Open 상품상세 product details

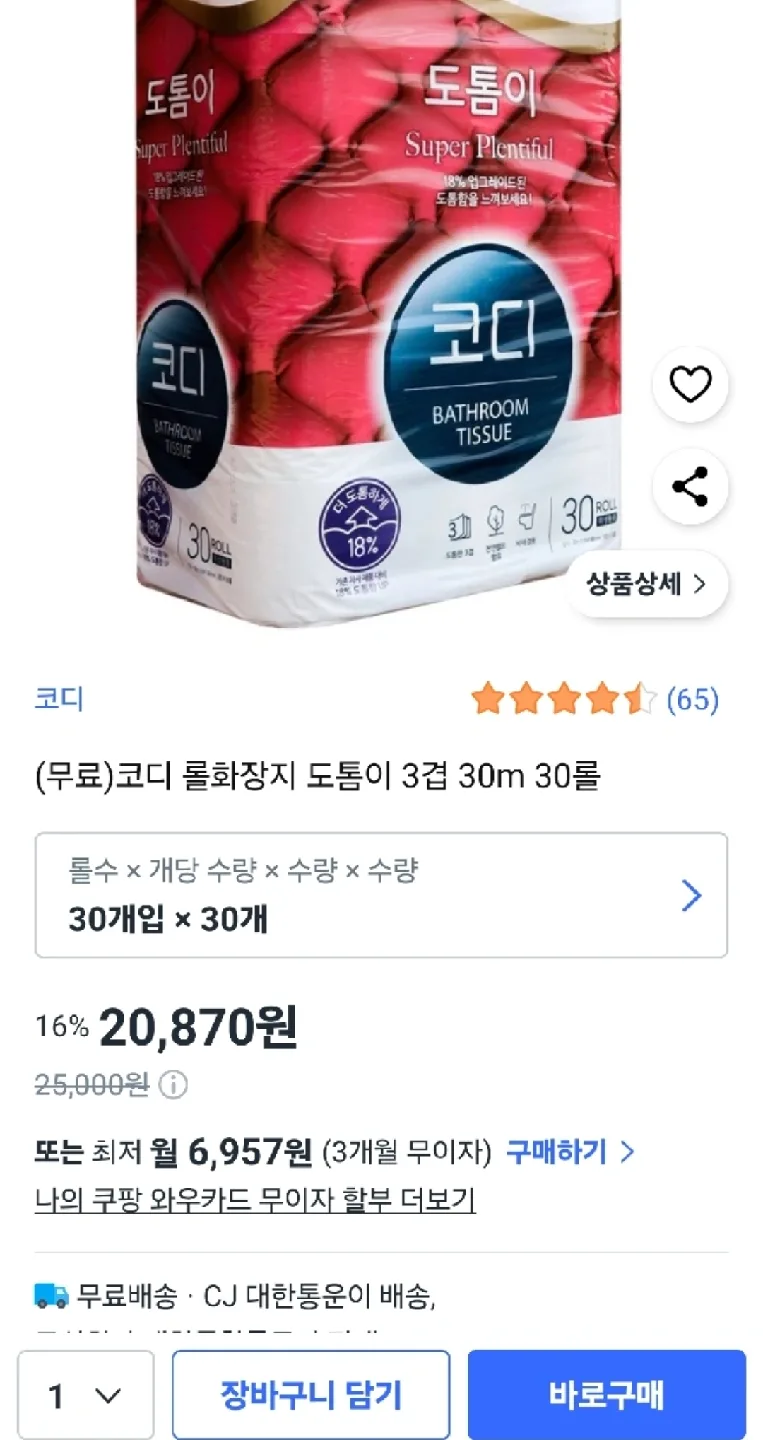click(x=646, y=584)
